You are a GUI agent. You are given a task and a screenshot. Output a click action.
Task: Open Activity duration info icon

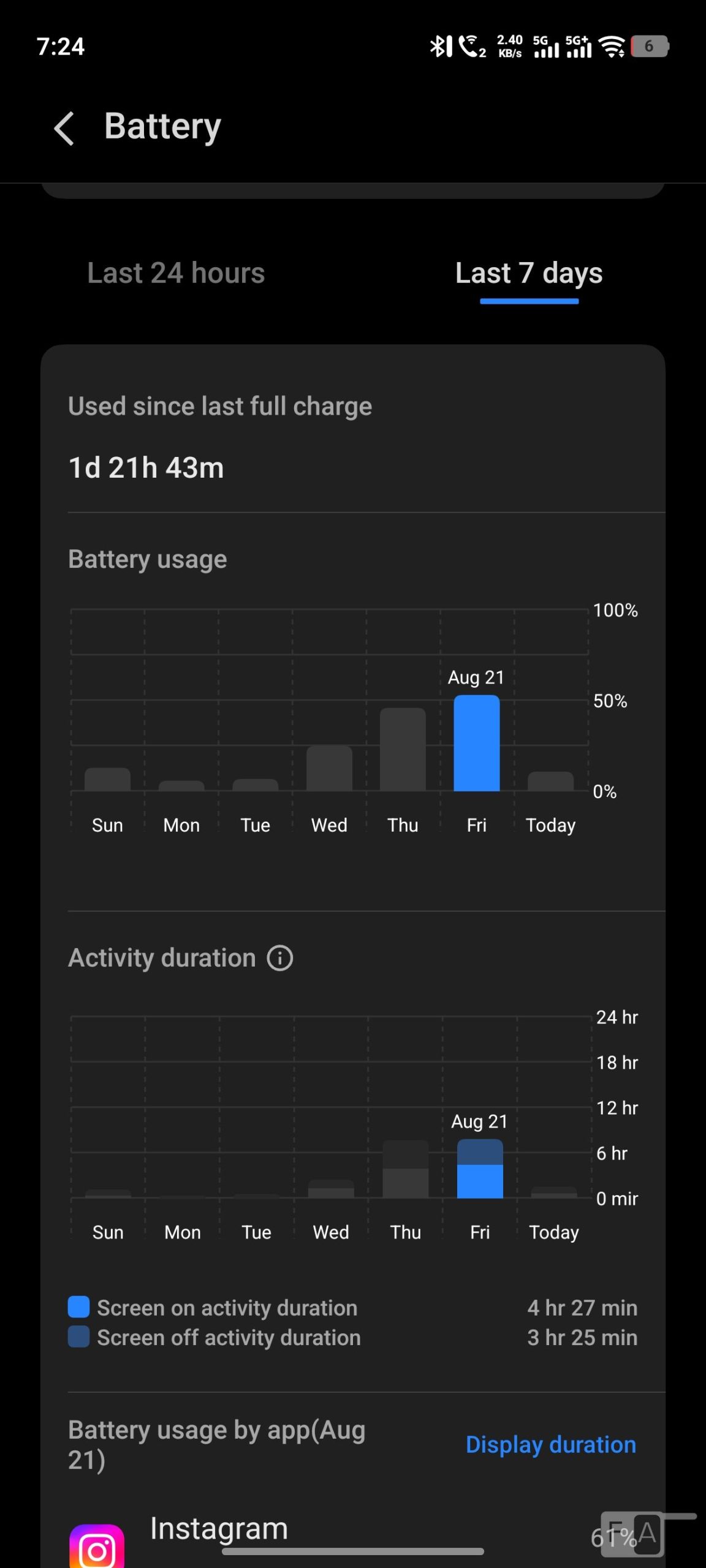point(280,958)
